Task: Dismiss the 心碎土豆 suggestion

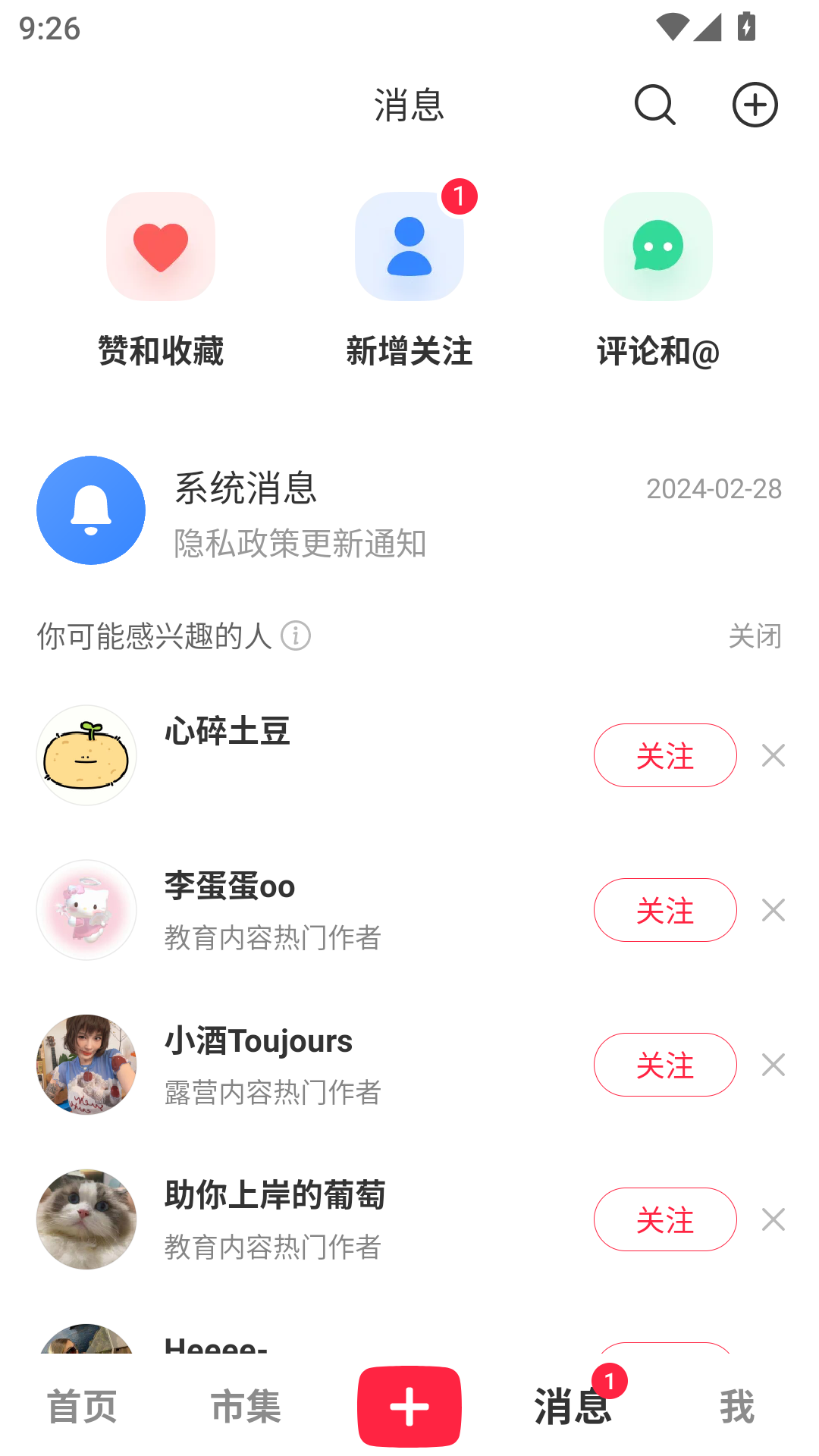Action: click(773, 755)
